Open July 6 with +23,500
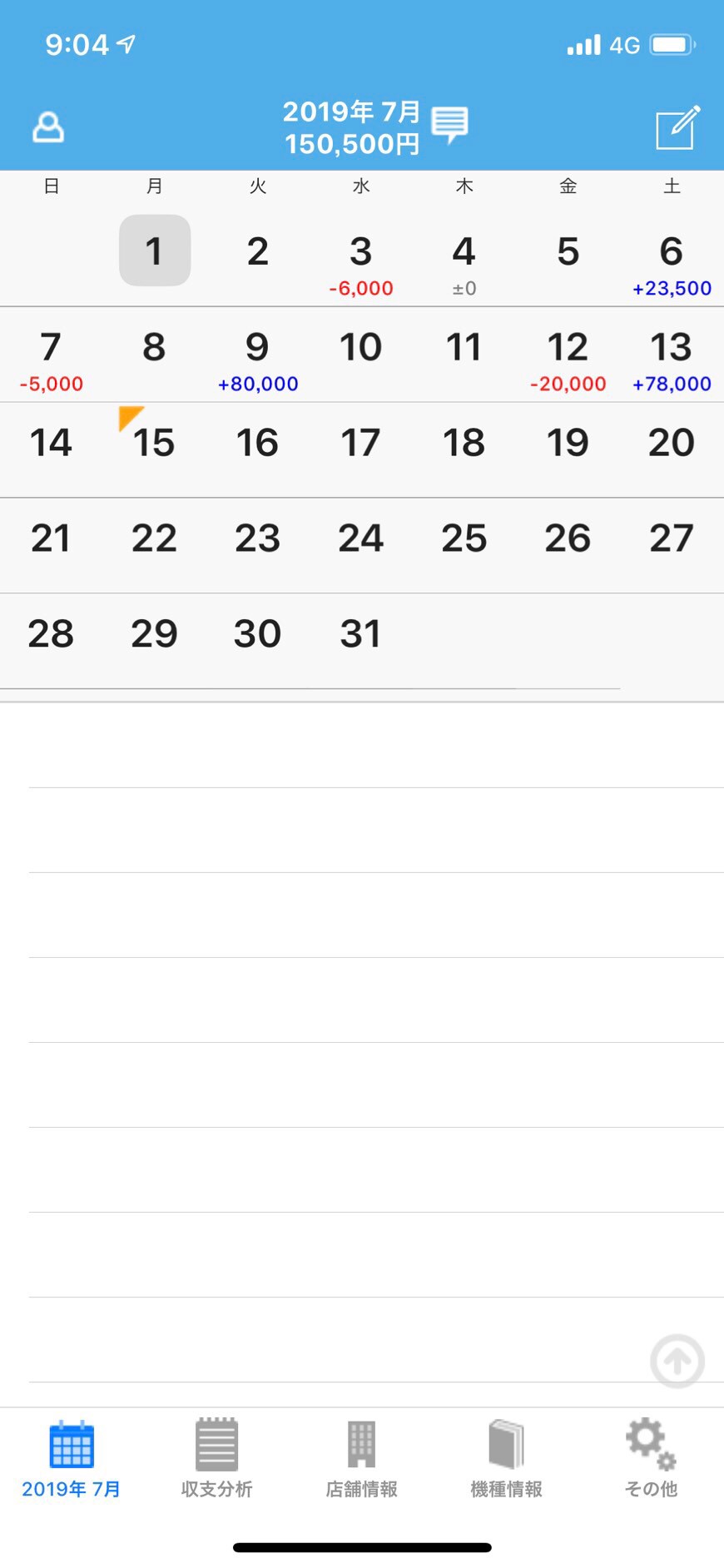724x1568 pixels. pos(672,260)
